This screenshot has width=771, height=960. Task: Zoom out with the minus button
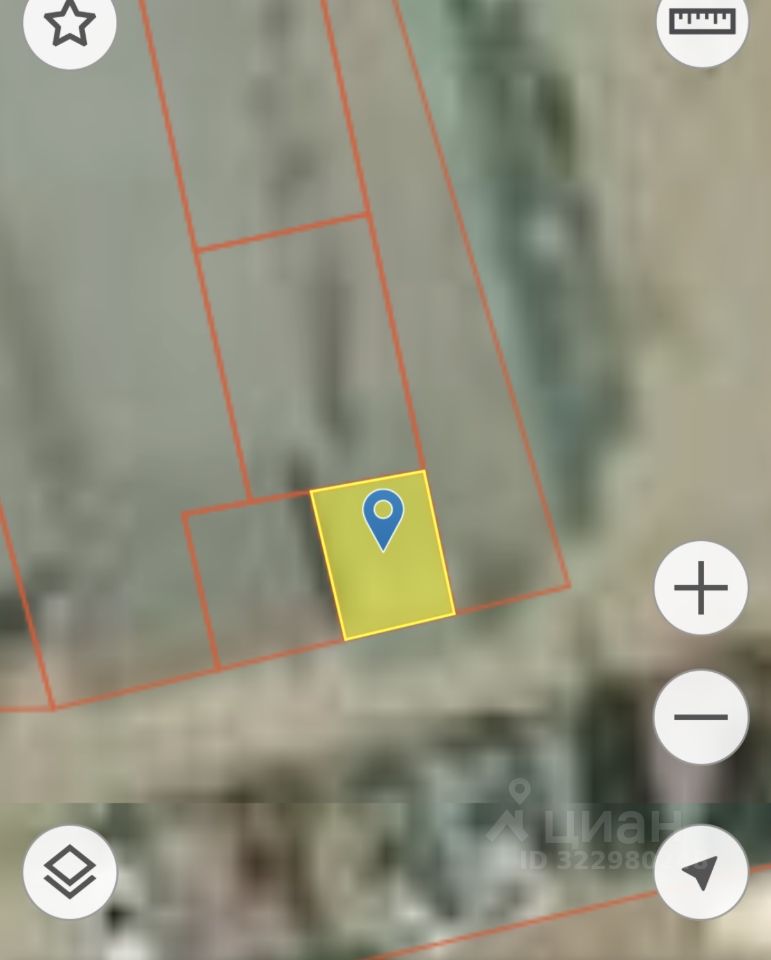click(x=701, y=717)
